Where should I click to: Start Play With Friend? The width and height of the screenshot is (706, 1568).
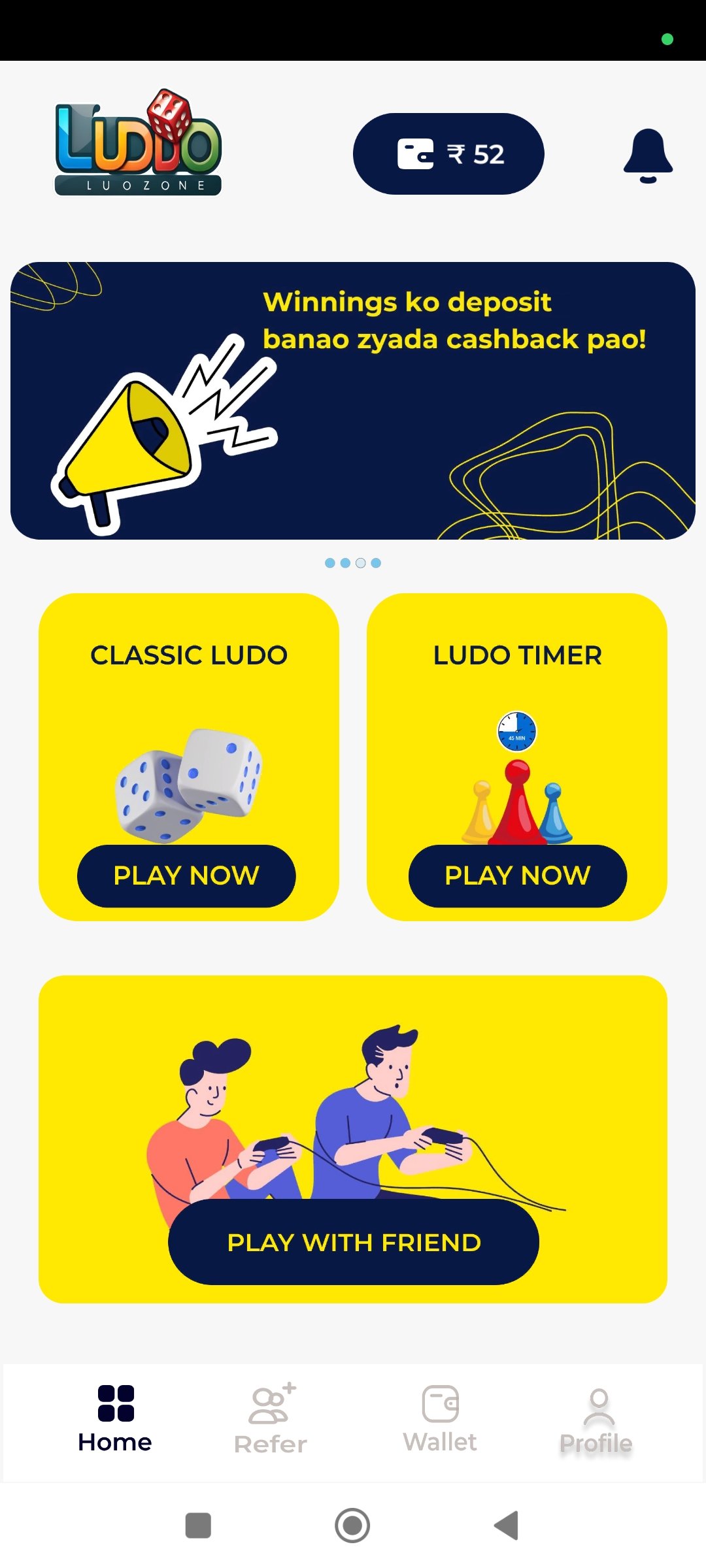point(354,1242)
